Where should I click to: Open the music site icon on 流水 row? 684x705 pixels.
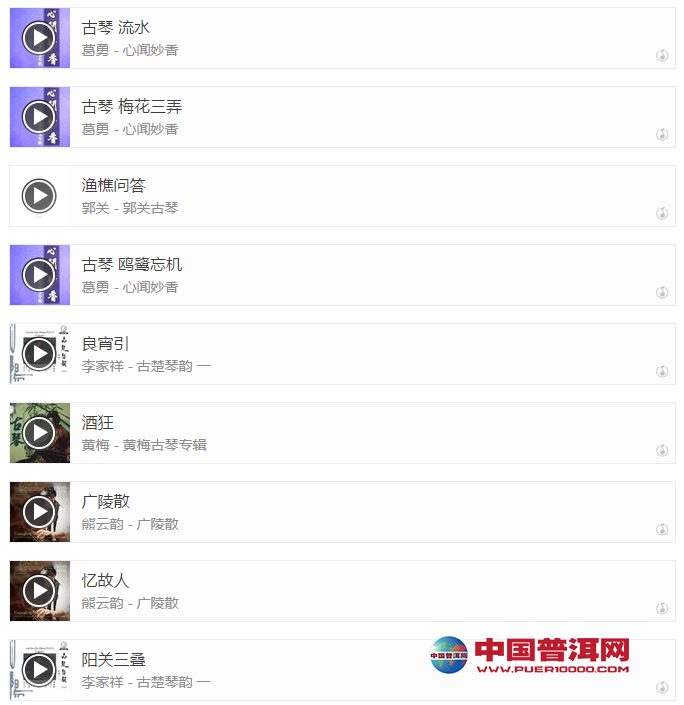pos(662,55)
